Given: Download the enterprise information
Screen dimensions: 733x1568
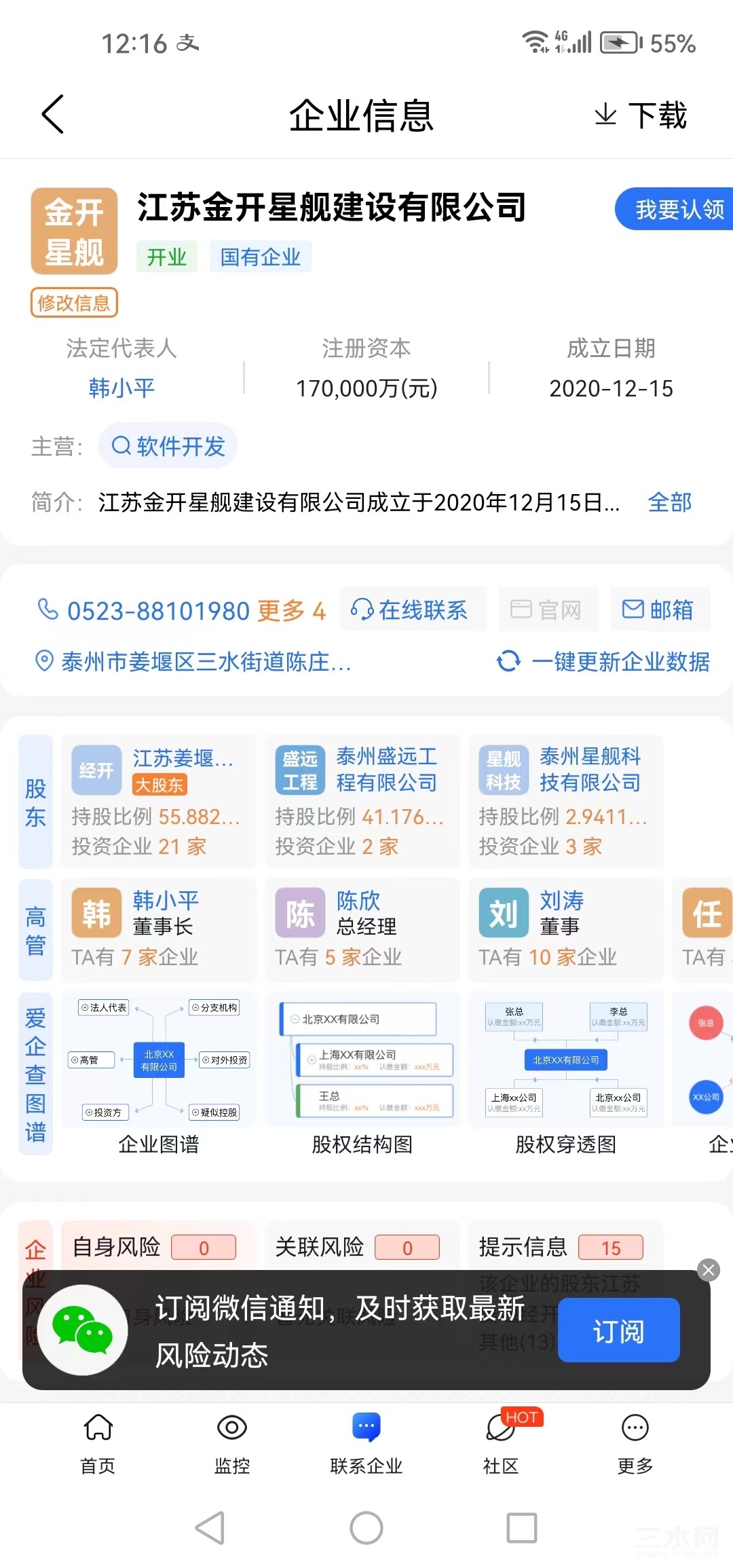Looking at the screenshot, I should (x=641, y=115).
